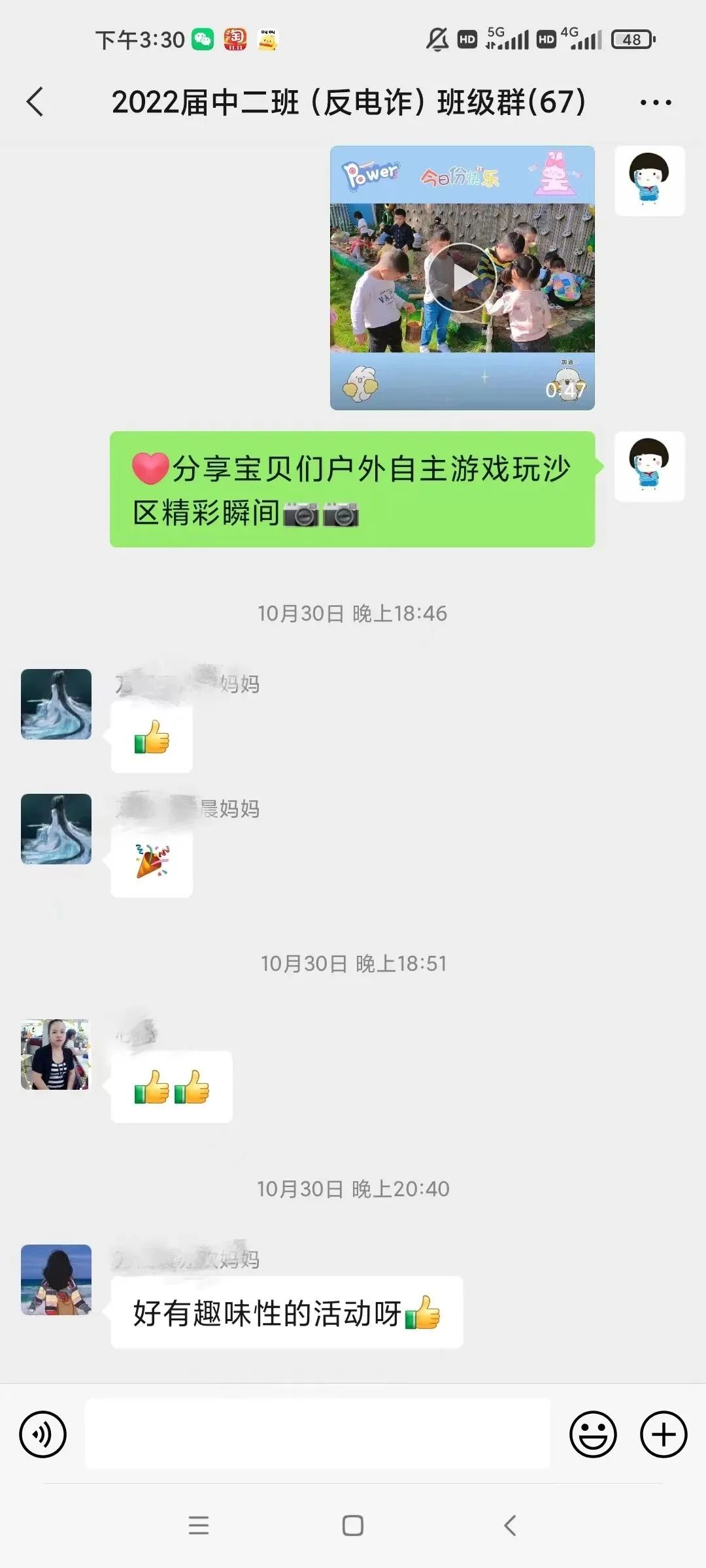Tap the system home button
Viewport: 706px width, 1568px height.
(353, 1526)
